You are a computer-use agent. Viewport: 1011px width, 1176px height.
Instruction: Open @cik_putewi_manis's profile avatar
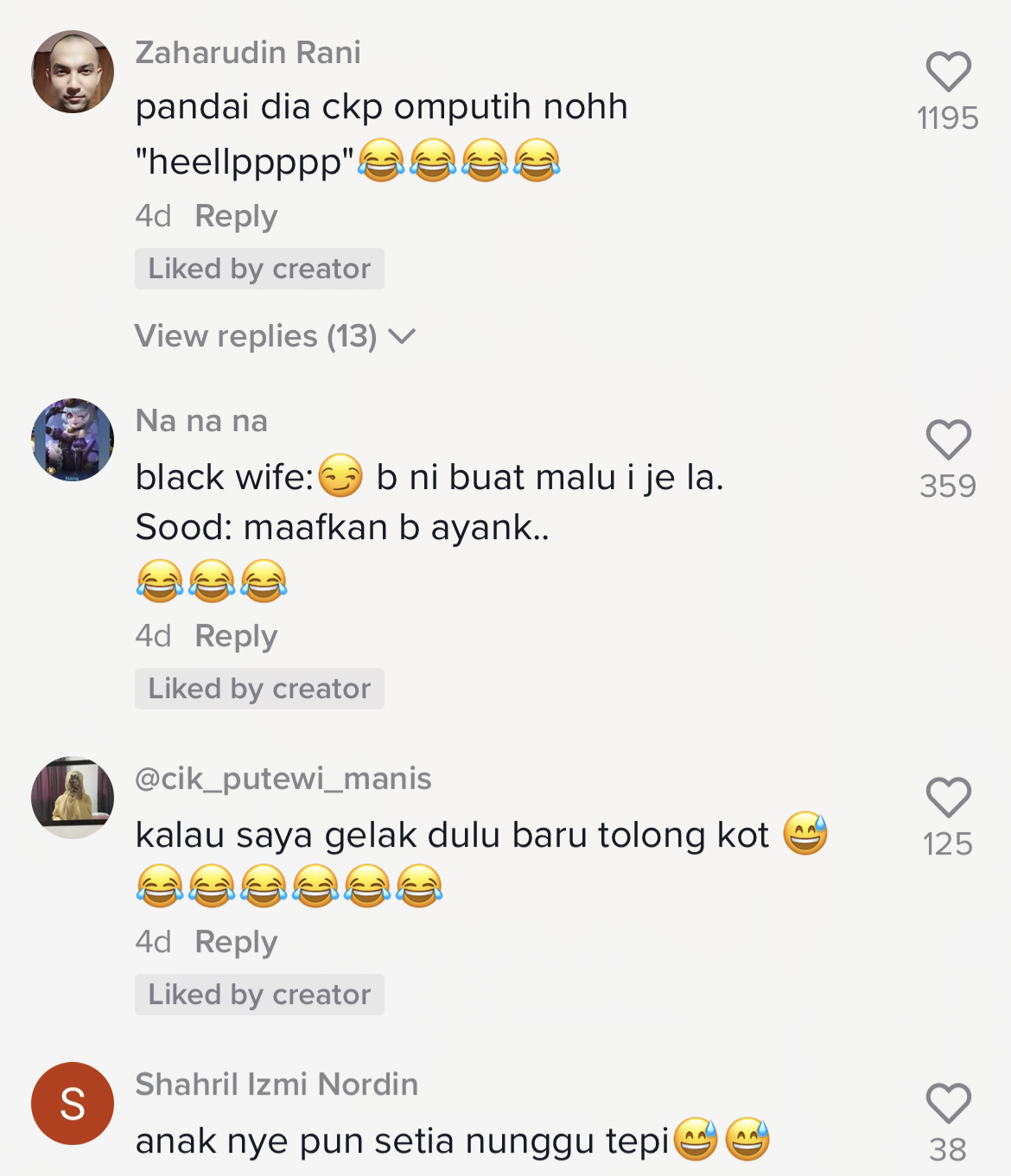tap(73, 798)
